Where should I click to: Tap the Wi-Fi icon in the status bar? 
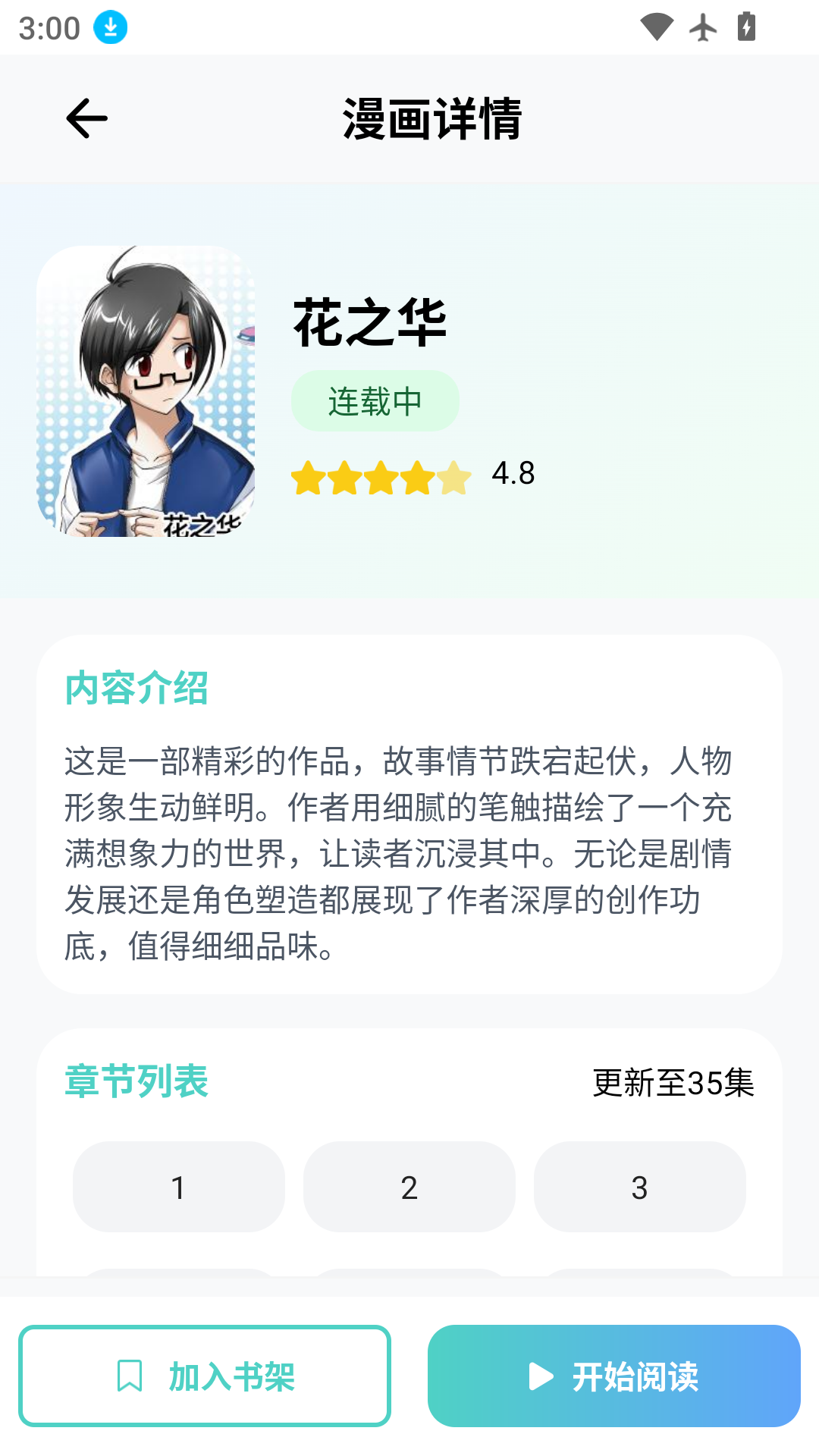657,28
